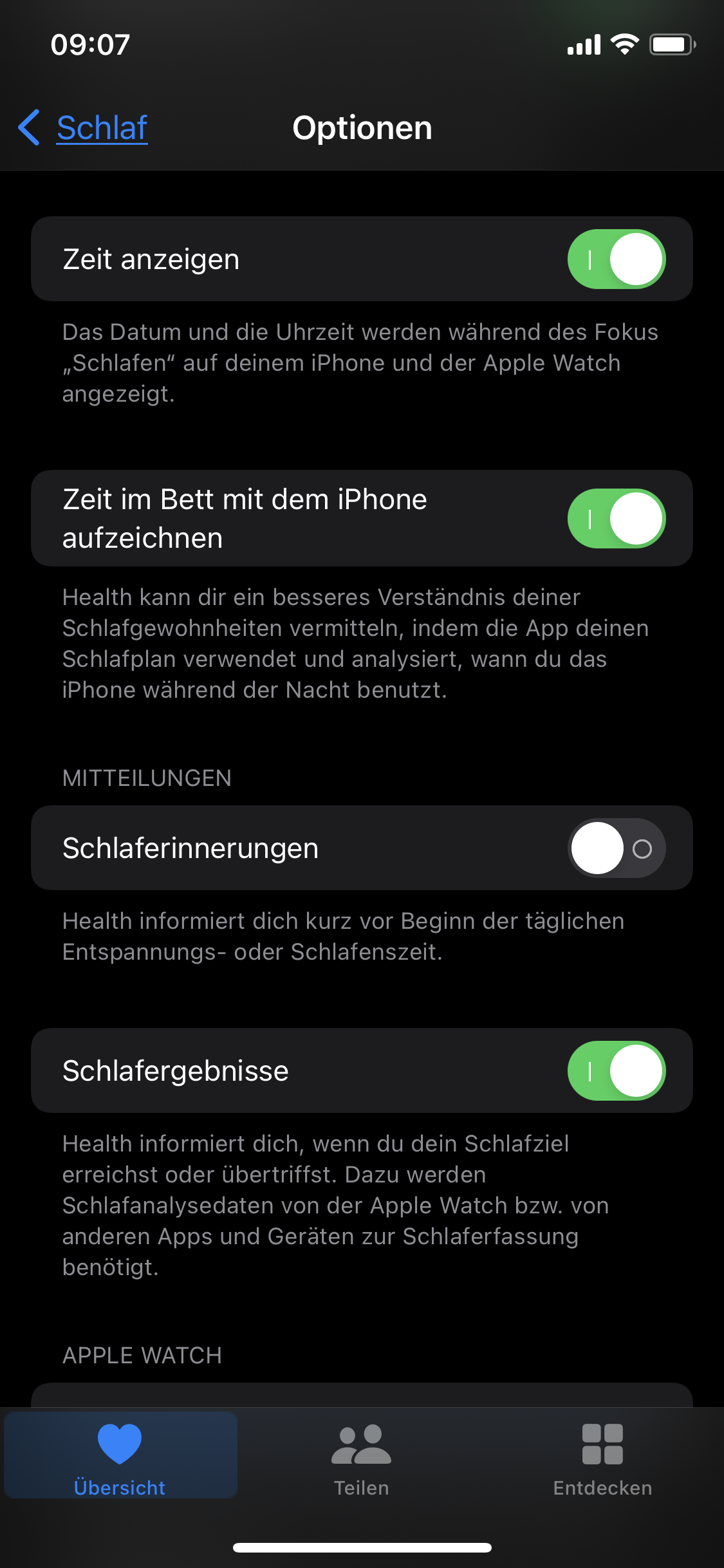Enable Schlaferinnerungen notifications
The image size is (724, 1568).
616,848
